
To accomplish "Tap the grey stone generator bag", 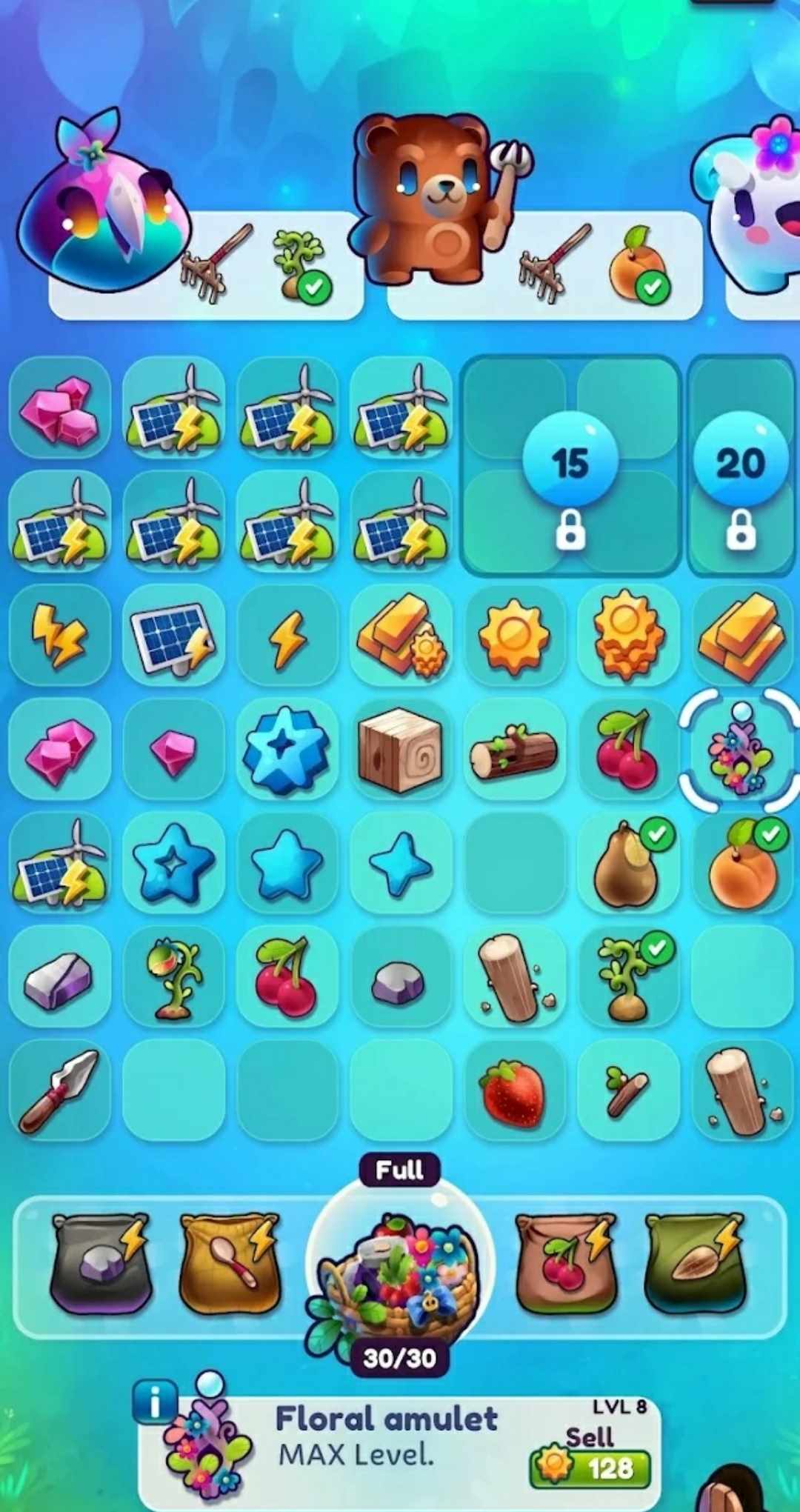I will click(101, 1265).
